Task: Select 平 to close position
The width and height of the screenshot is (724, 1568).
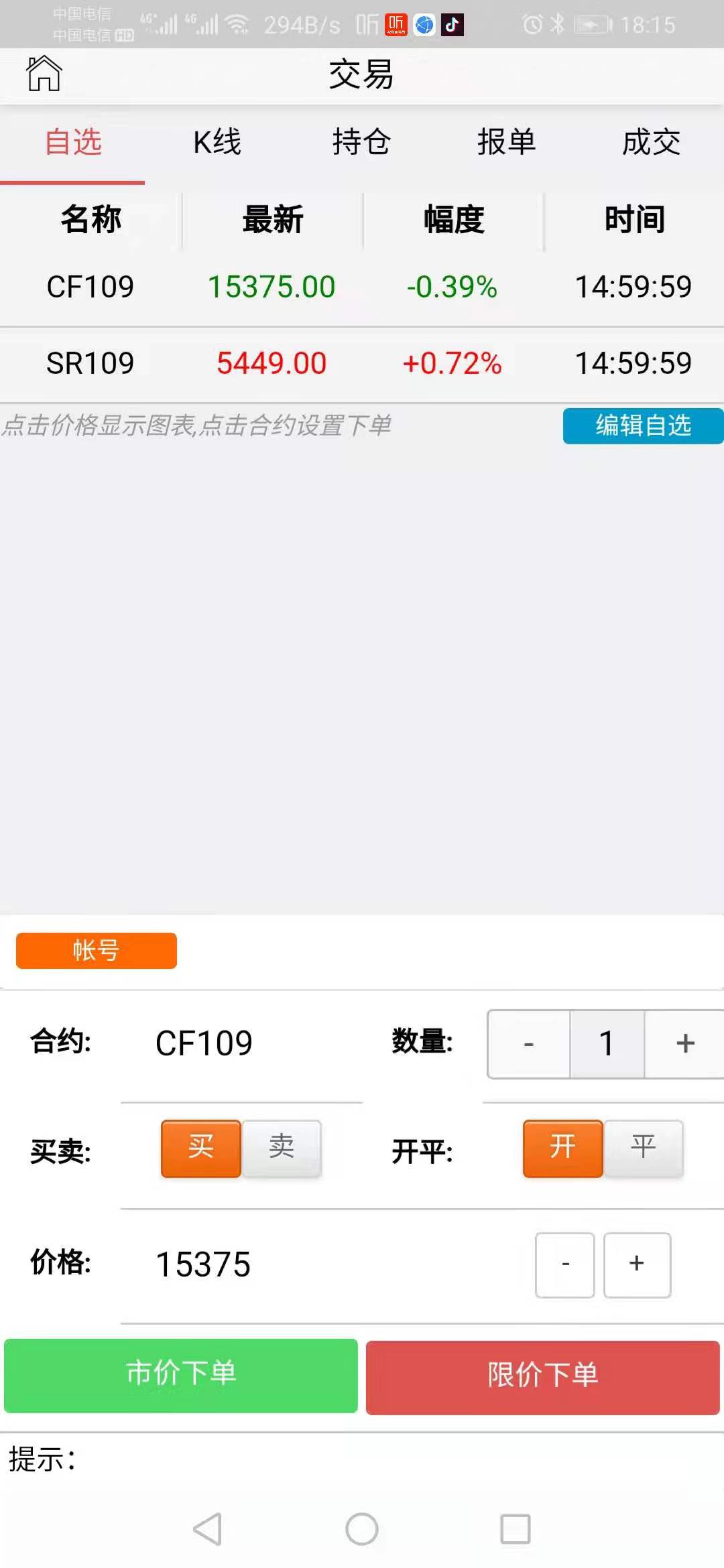Action: 644,1147
